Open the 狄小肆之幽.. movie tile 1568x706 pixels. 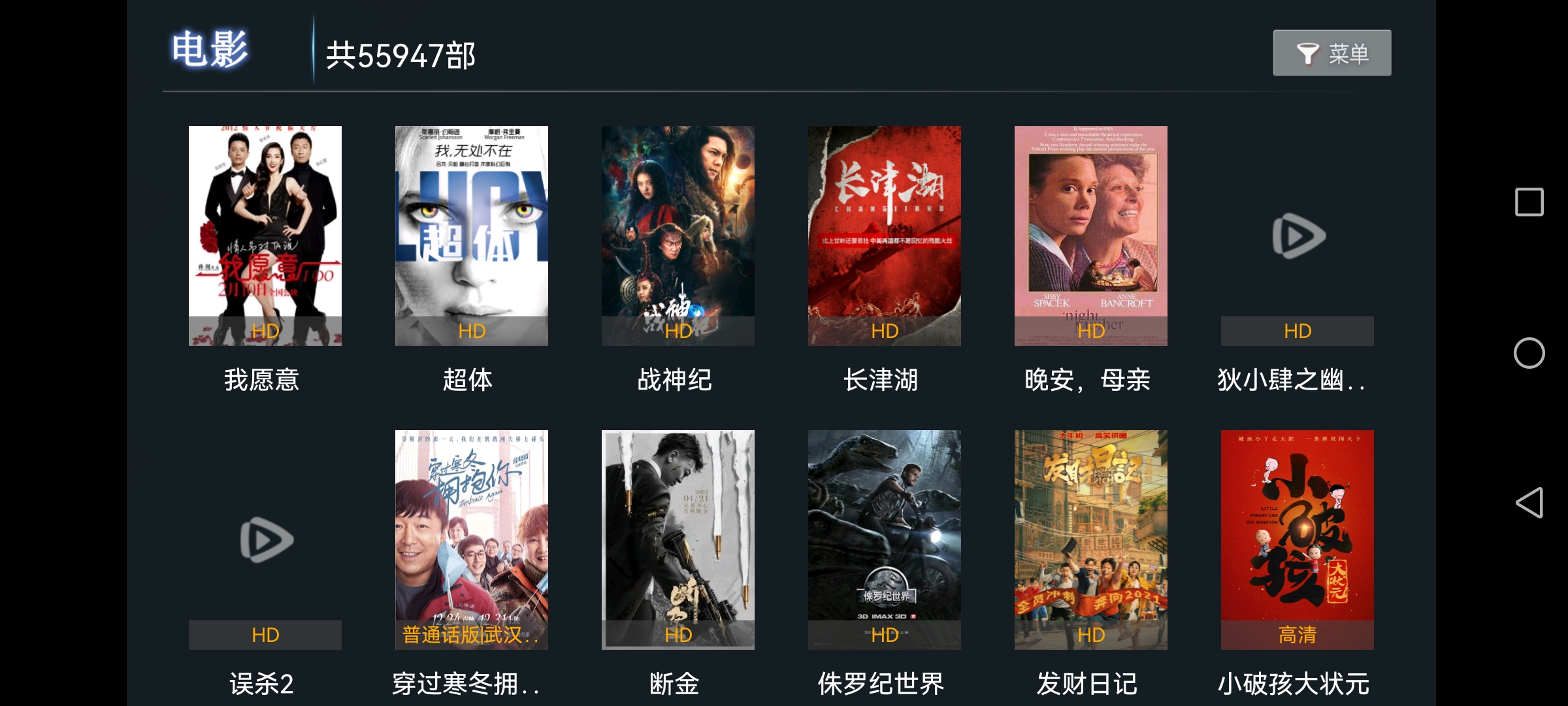1297,235
